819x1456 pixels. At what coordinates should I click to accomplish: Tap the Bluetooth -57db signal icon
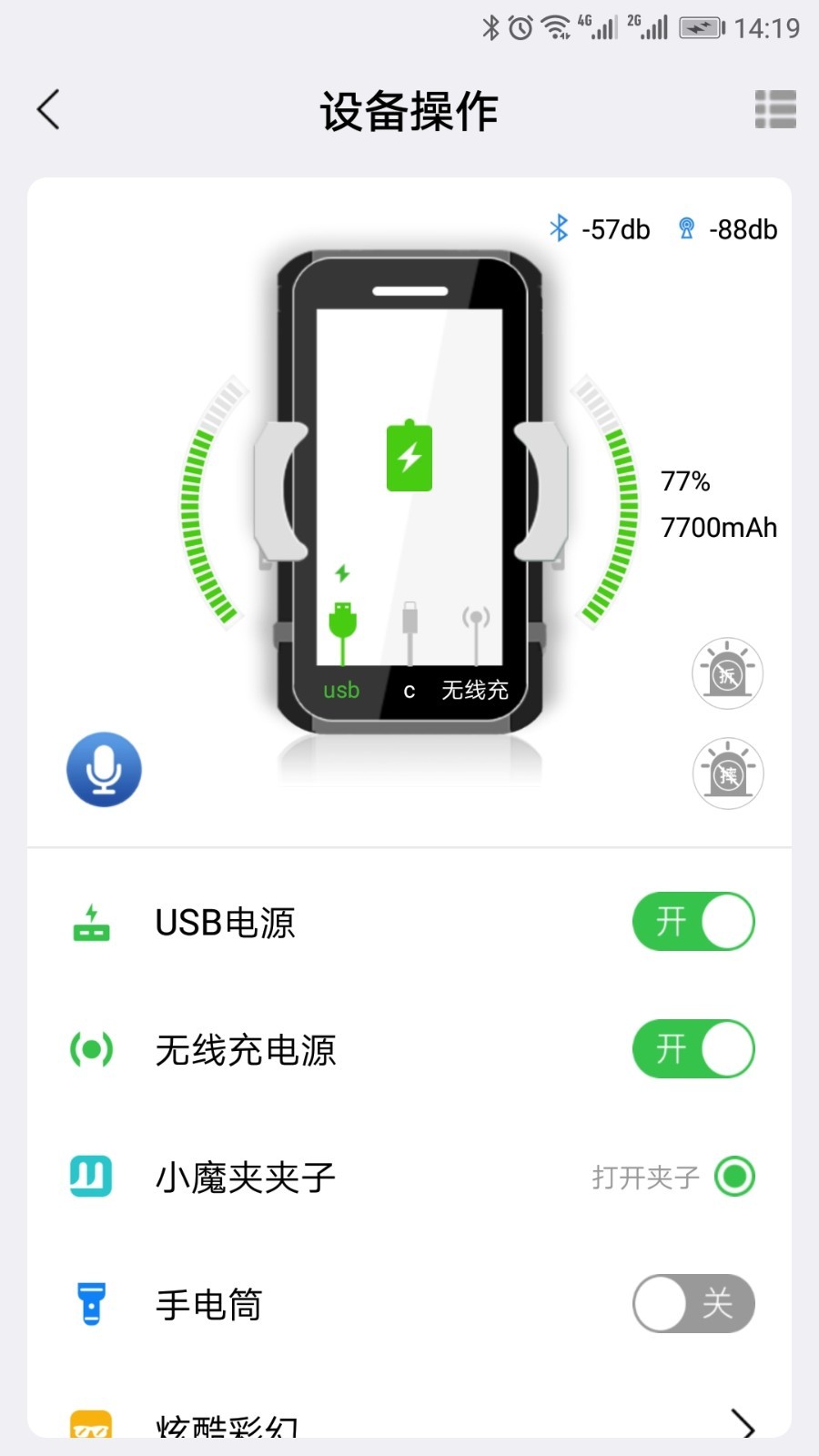(559, 228)
